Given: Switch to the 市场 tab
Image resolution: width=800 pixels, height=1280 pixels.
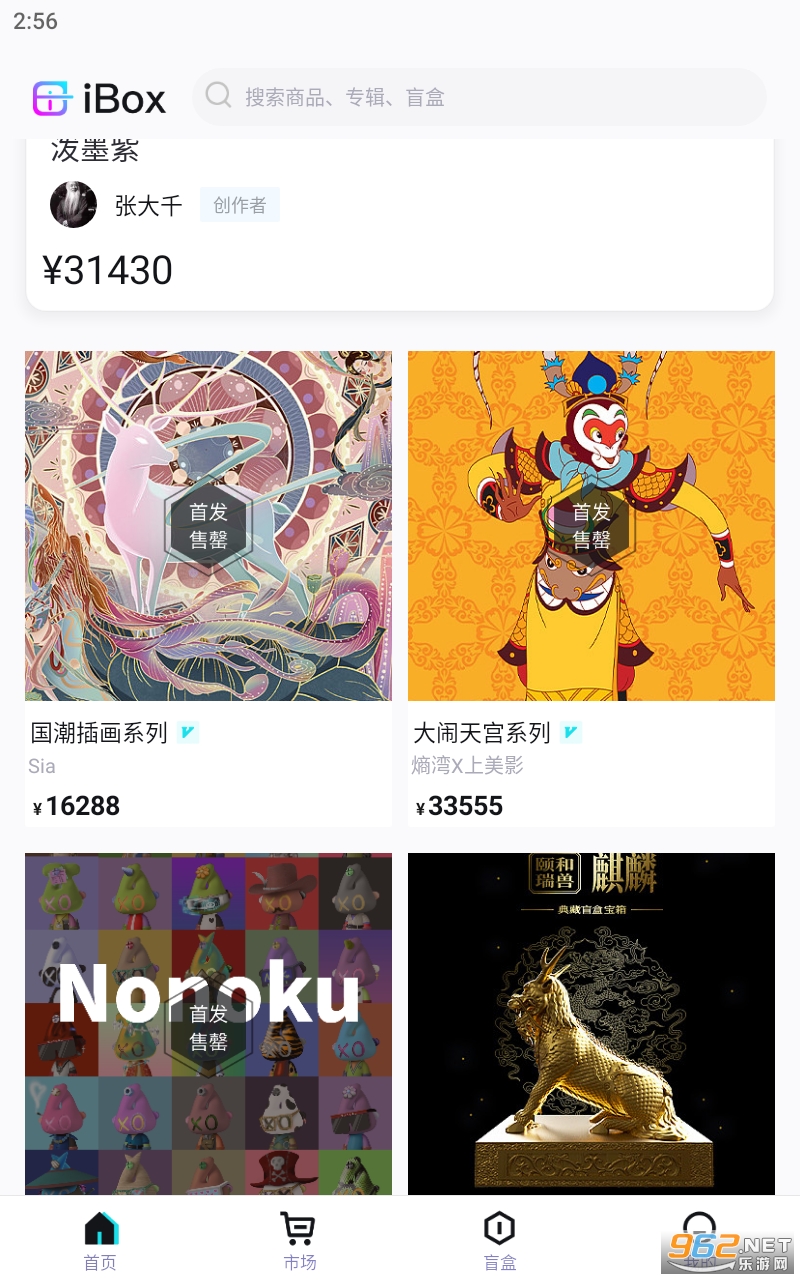Looking at the screenshot, I should click(x=299, y=1240).
